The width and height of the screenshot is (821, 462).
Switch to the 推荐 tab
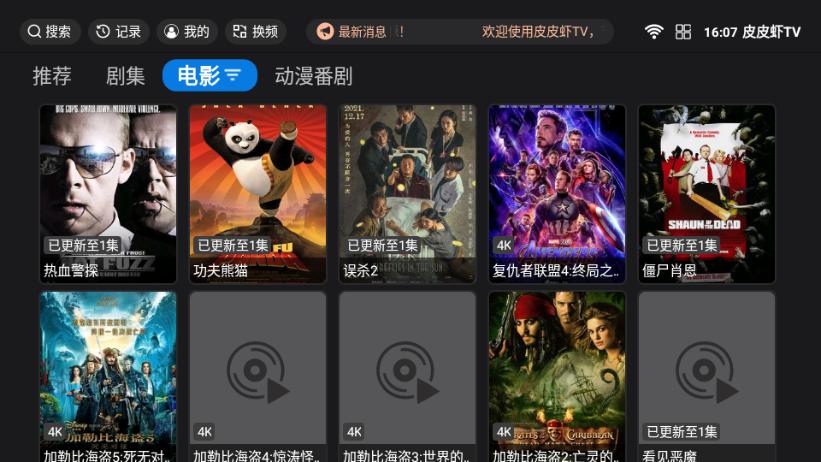point(52,76)
